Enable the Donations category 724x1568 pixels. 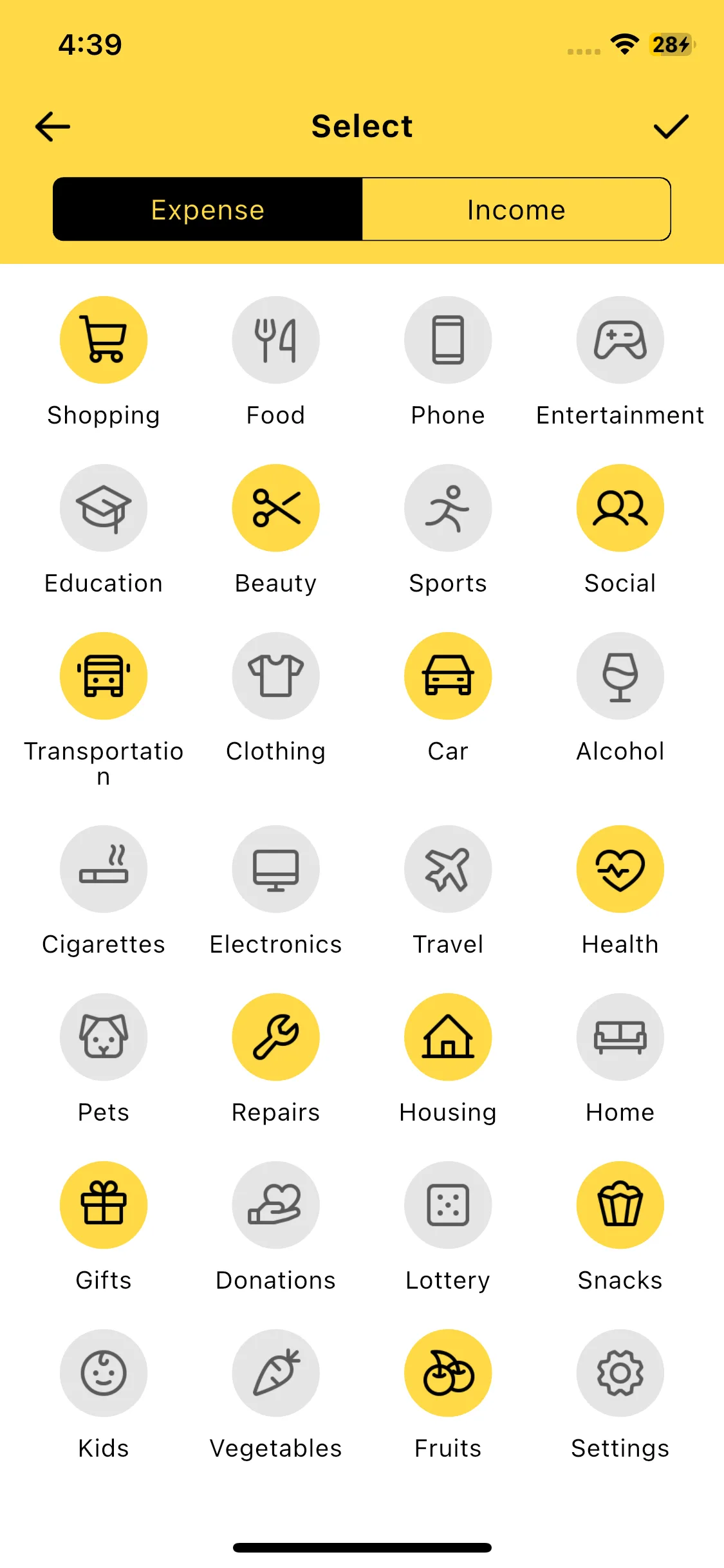pos(275,1205)
